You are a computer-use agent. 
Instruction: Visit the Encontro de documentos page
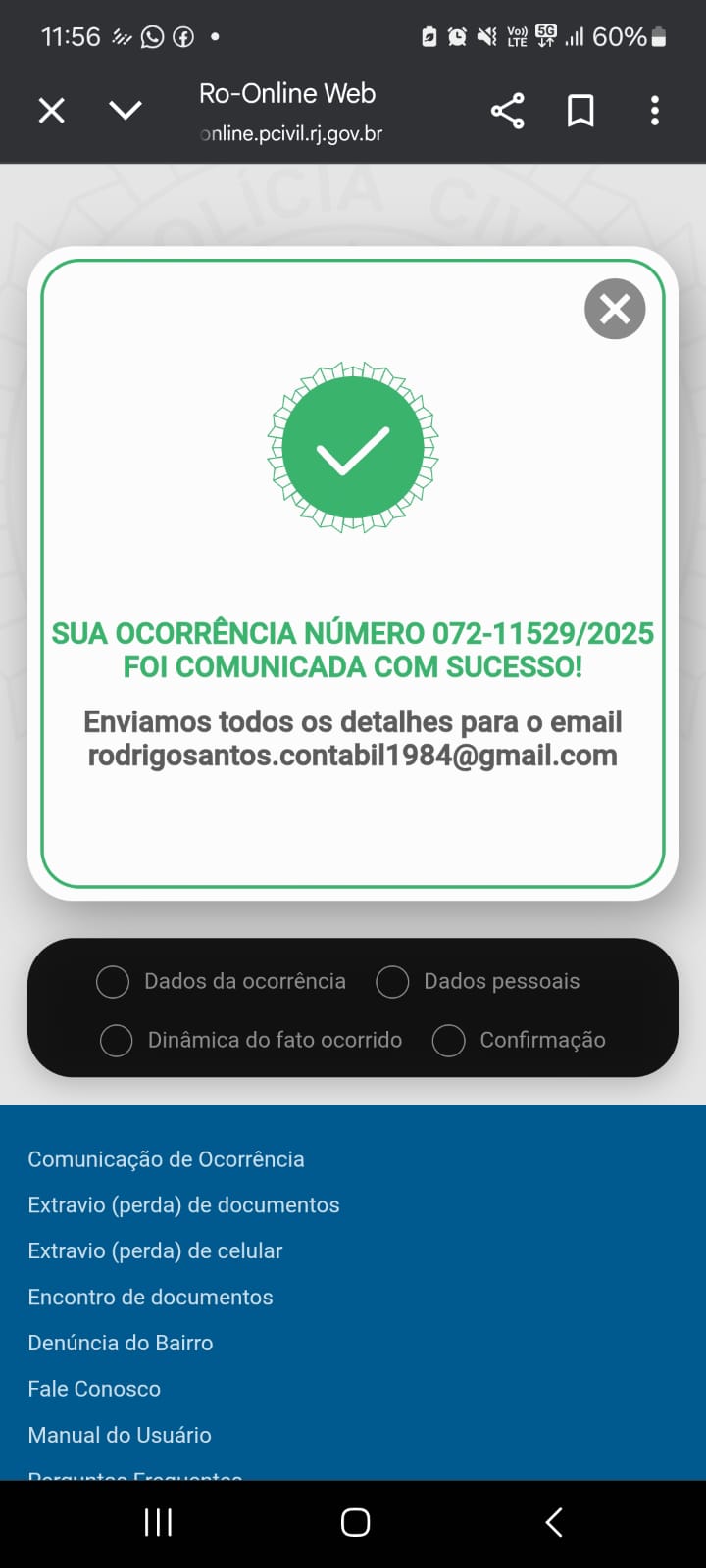(x=150, y=1298)
